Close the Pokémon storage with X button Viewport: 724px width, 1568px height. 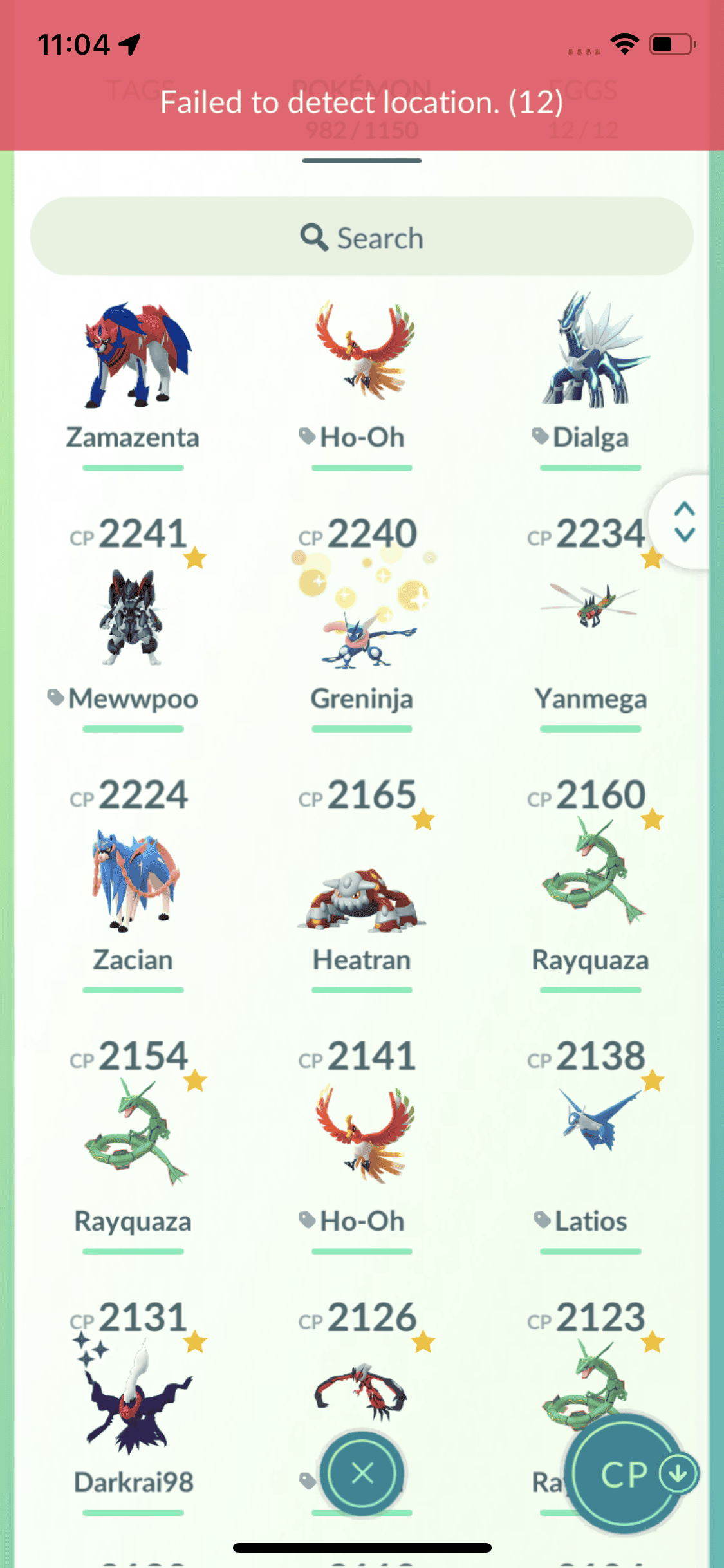coord(362,1473)
